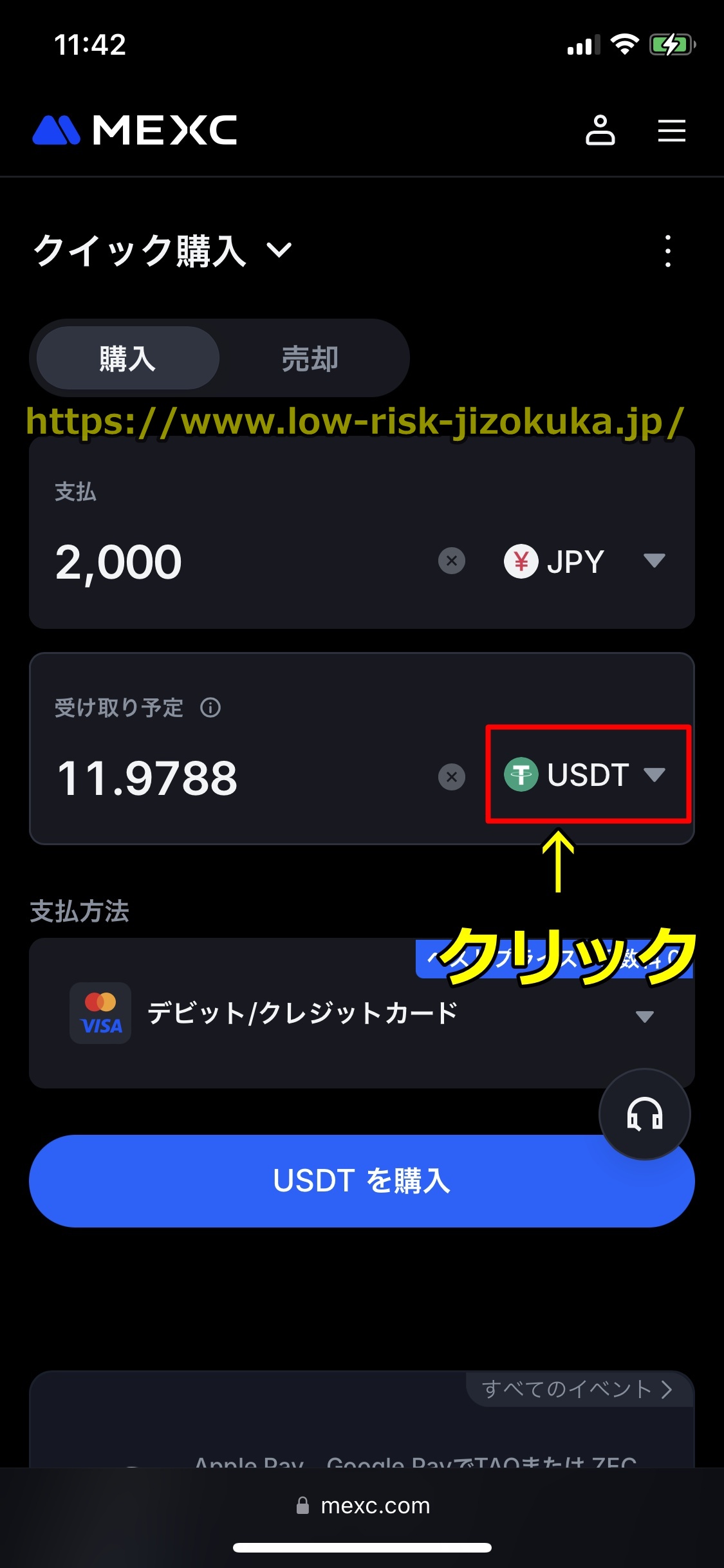Open customer support headset button

coord(644,1114)
